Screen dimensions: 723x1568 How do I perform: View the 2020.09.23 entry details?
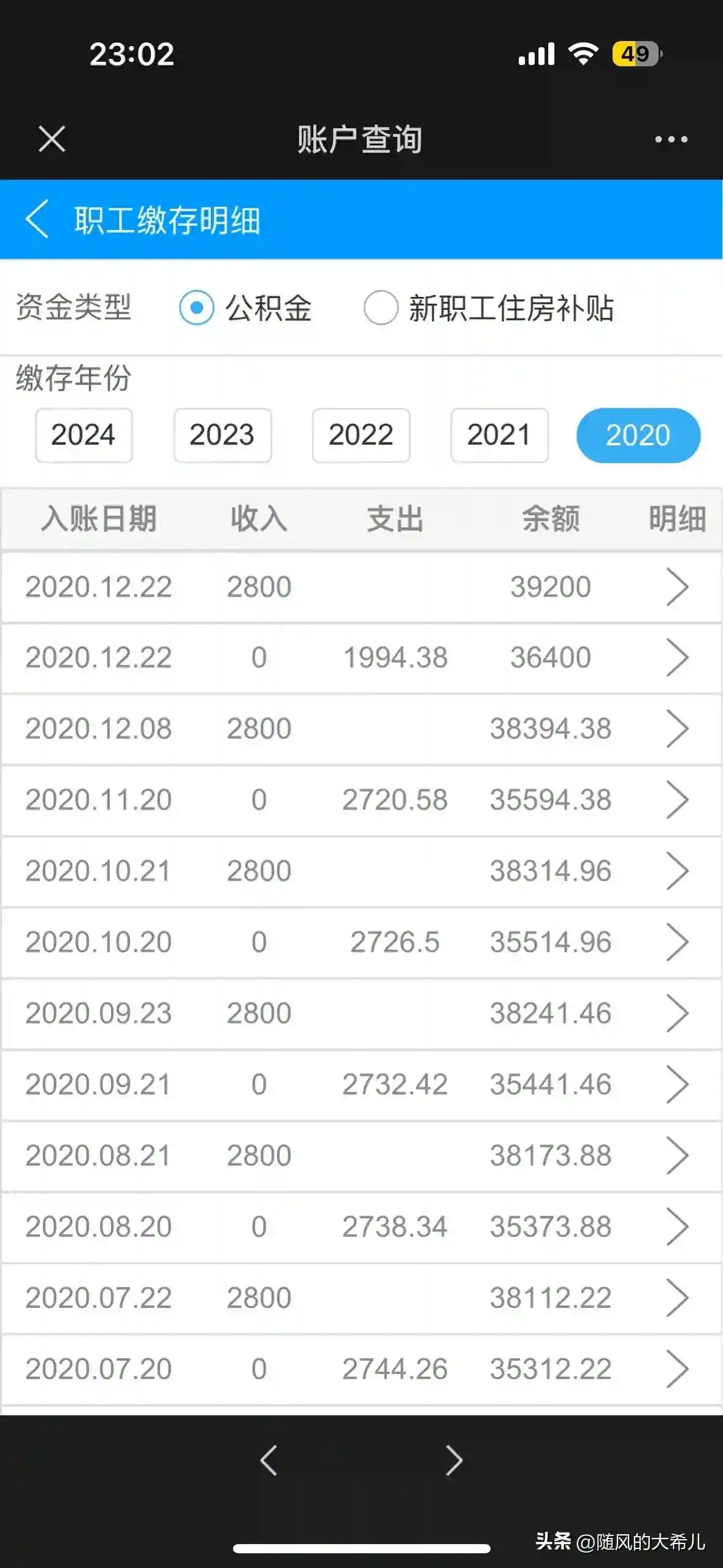tap(677, 1013)
